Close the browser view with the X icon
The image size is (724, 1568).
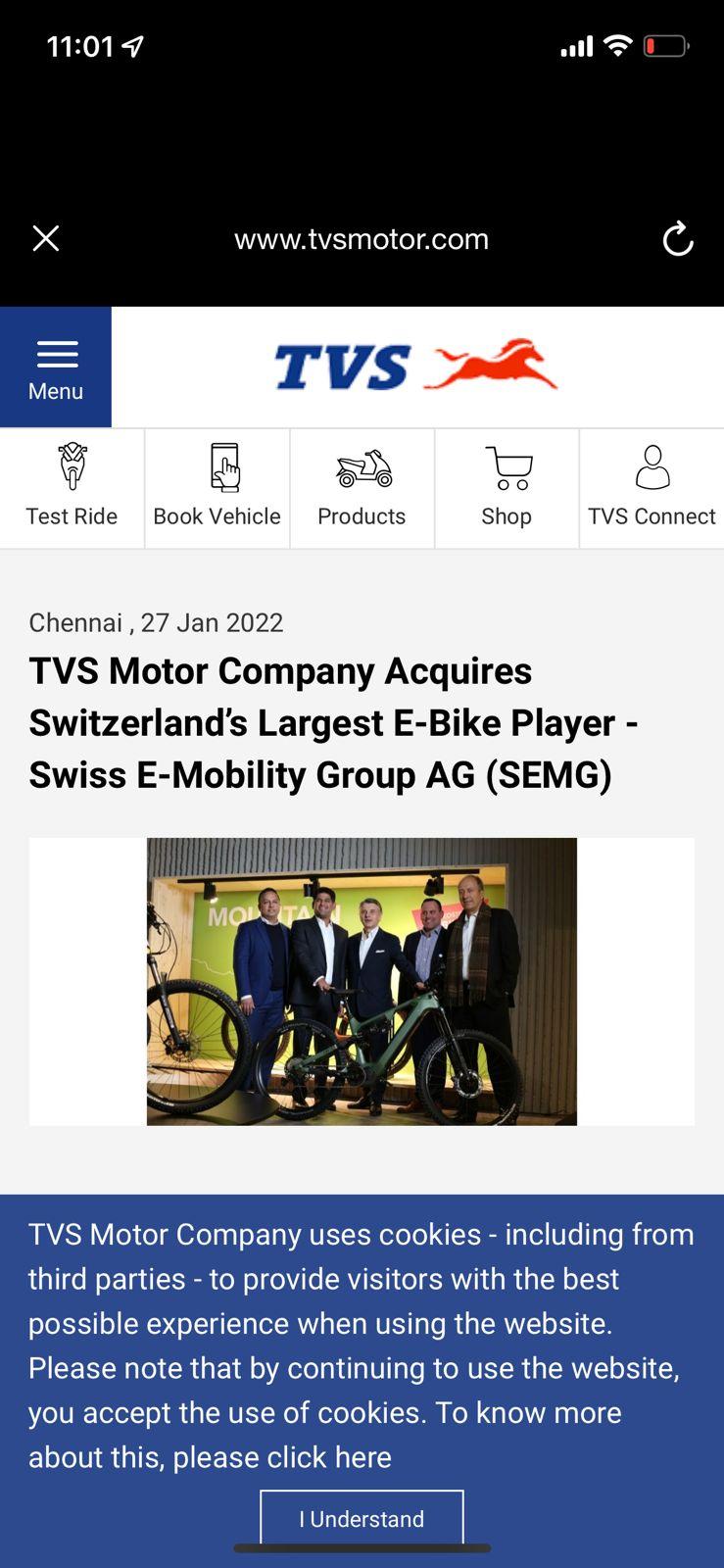pos(45,238)
